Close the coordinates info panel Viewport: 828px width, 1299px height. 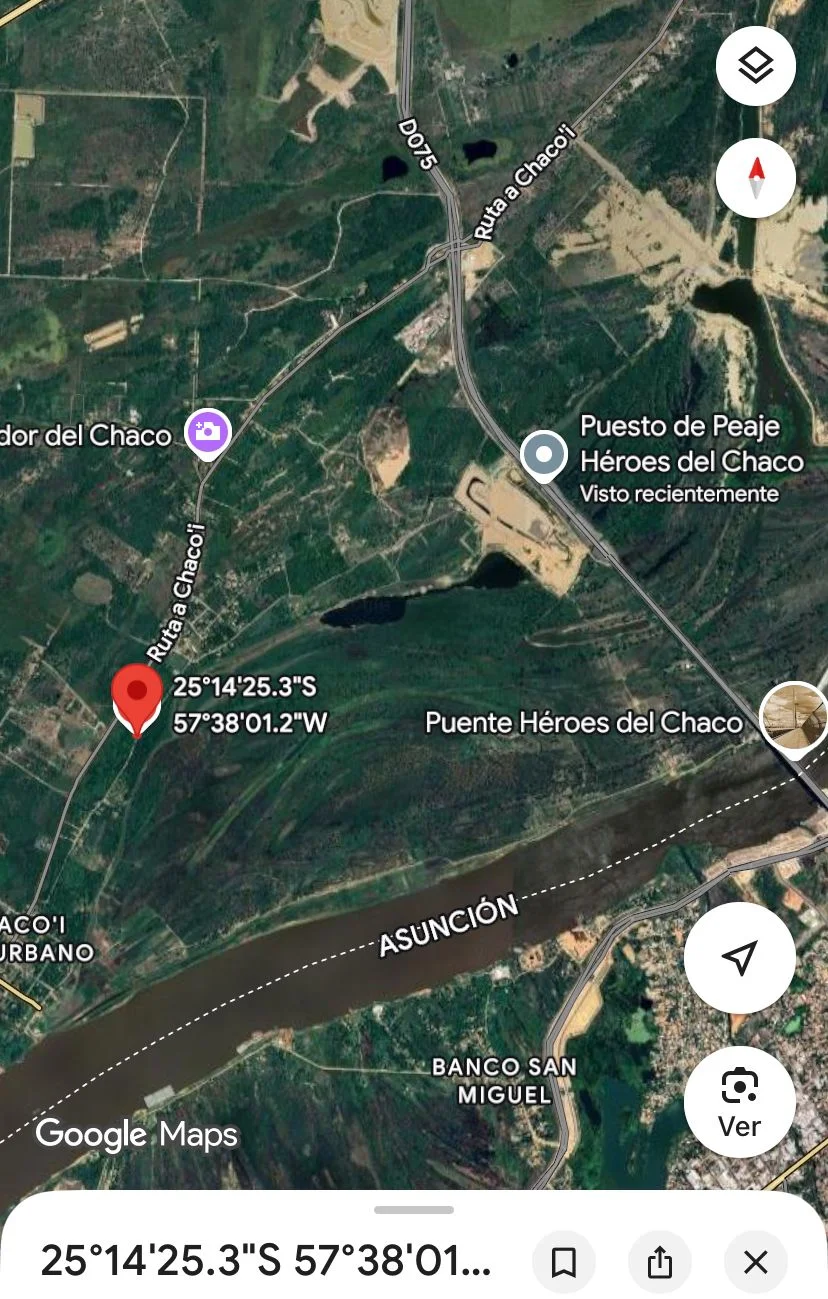click(x=756, y=1262)
